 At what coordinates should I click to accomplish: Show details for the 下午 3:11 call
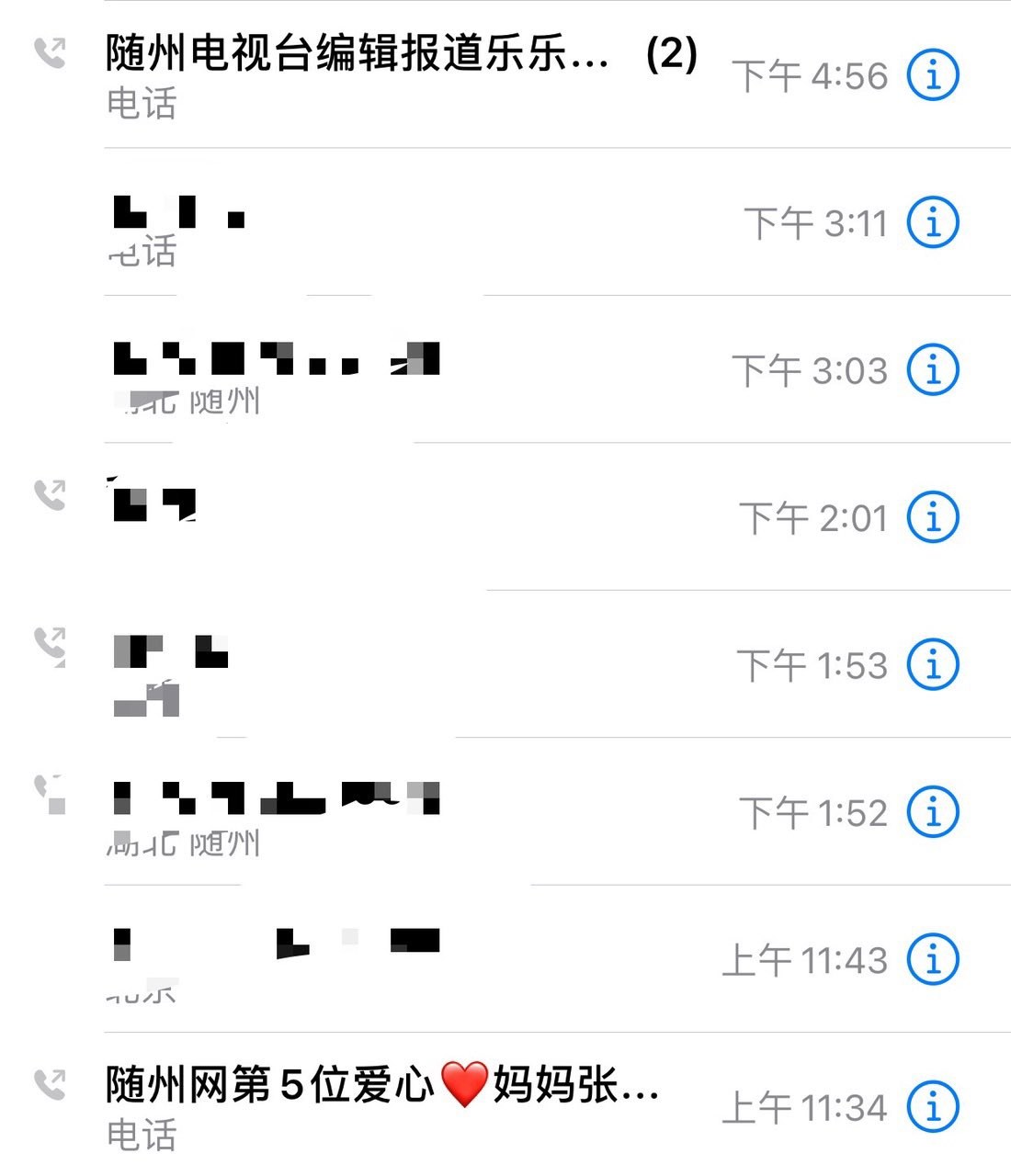point(933,222)
